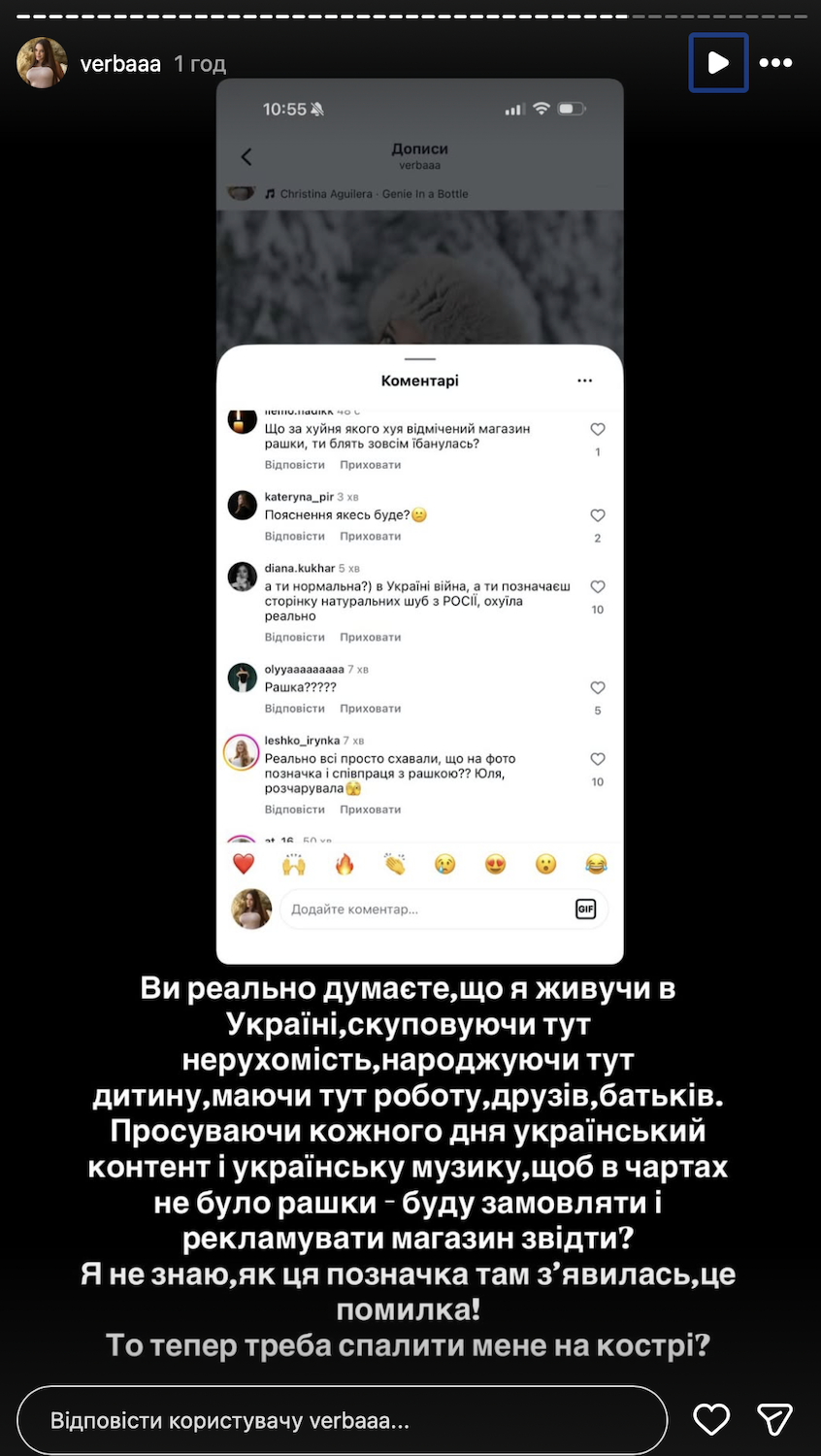Image resolution: width=821 pixels, height=1456 pixels.
Task: Reply to verbaaa in message field
Action: [x=342, y=1421]
